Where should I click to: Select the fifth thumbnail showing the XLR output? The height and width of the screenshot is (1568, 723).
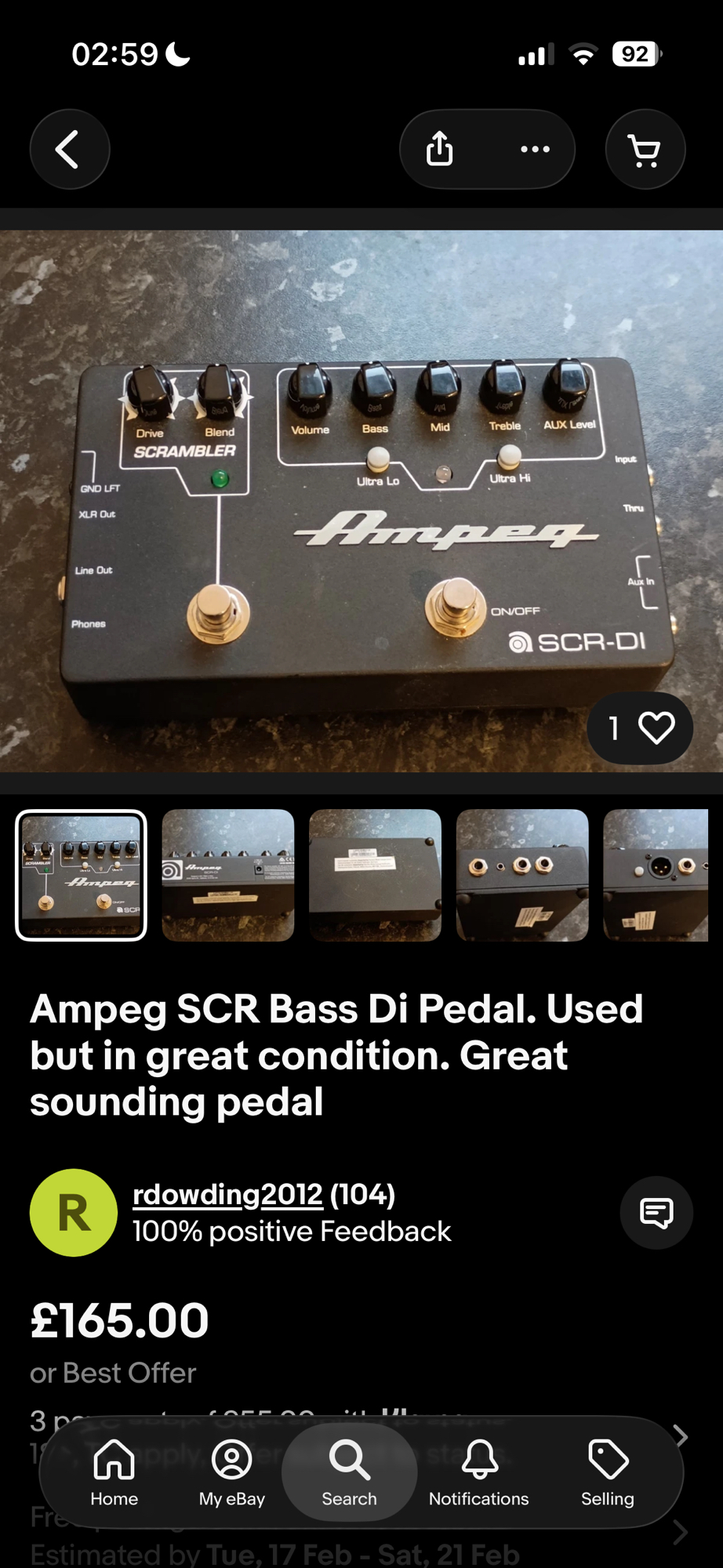point(657,875)
